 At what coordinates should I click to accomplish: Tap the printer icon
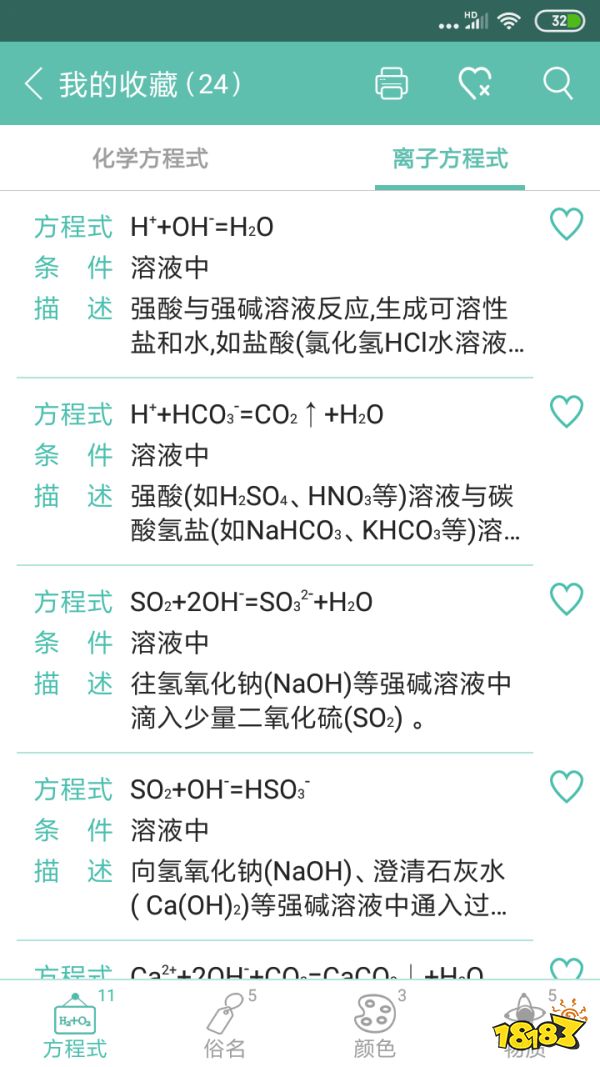tap(391, 84)
